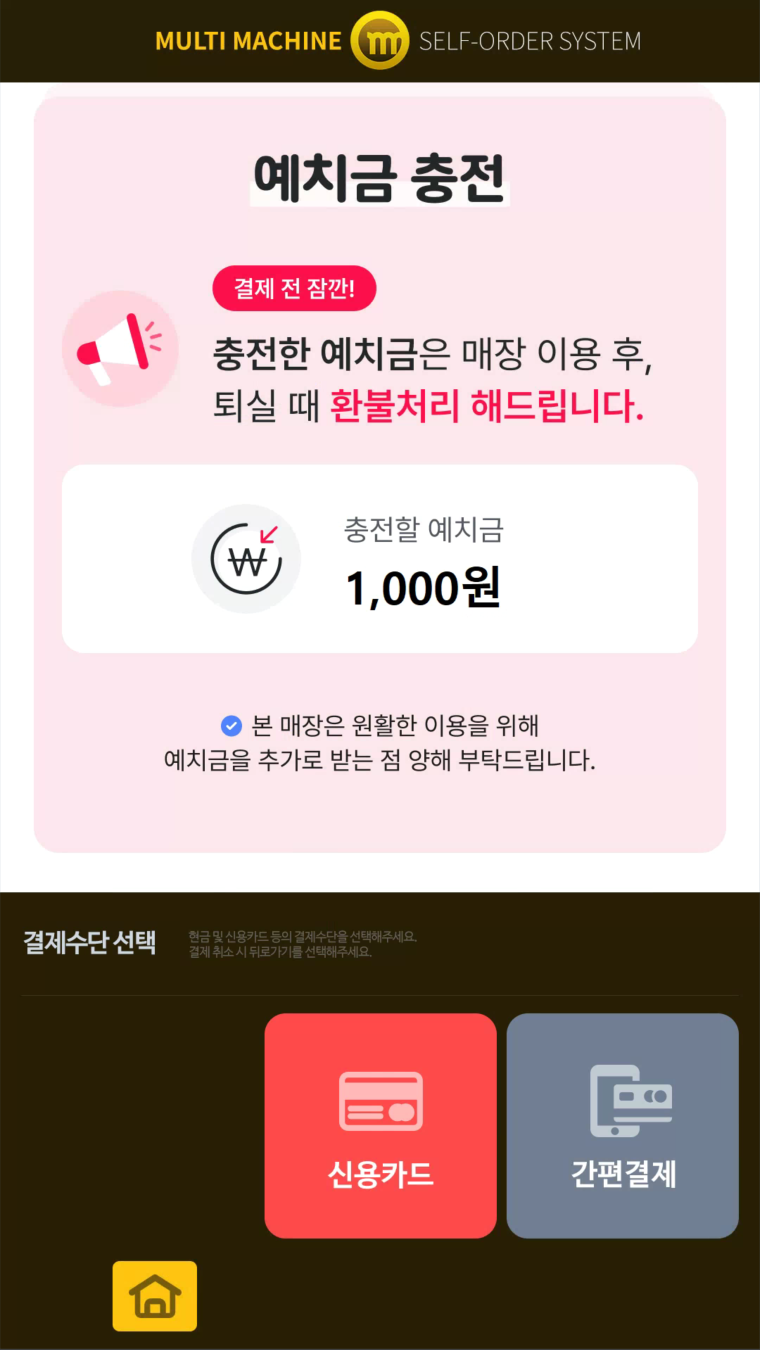The height and width of the screenshot is (1350, 760).
Task: Choose 간편결제 easy payment option
Action: (622, 1125)
